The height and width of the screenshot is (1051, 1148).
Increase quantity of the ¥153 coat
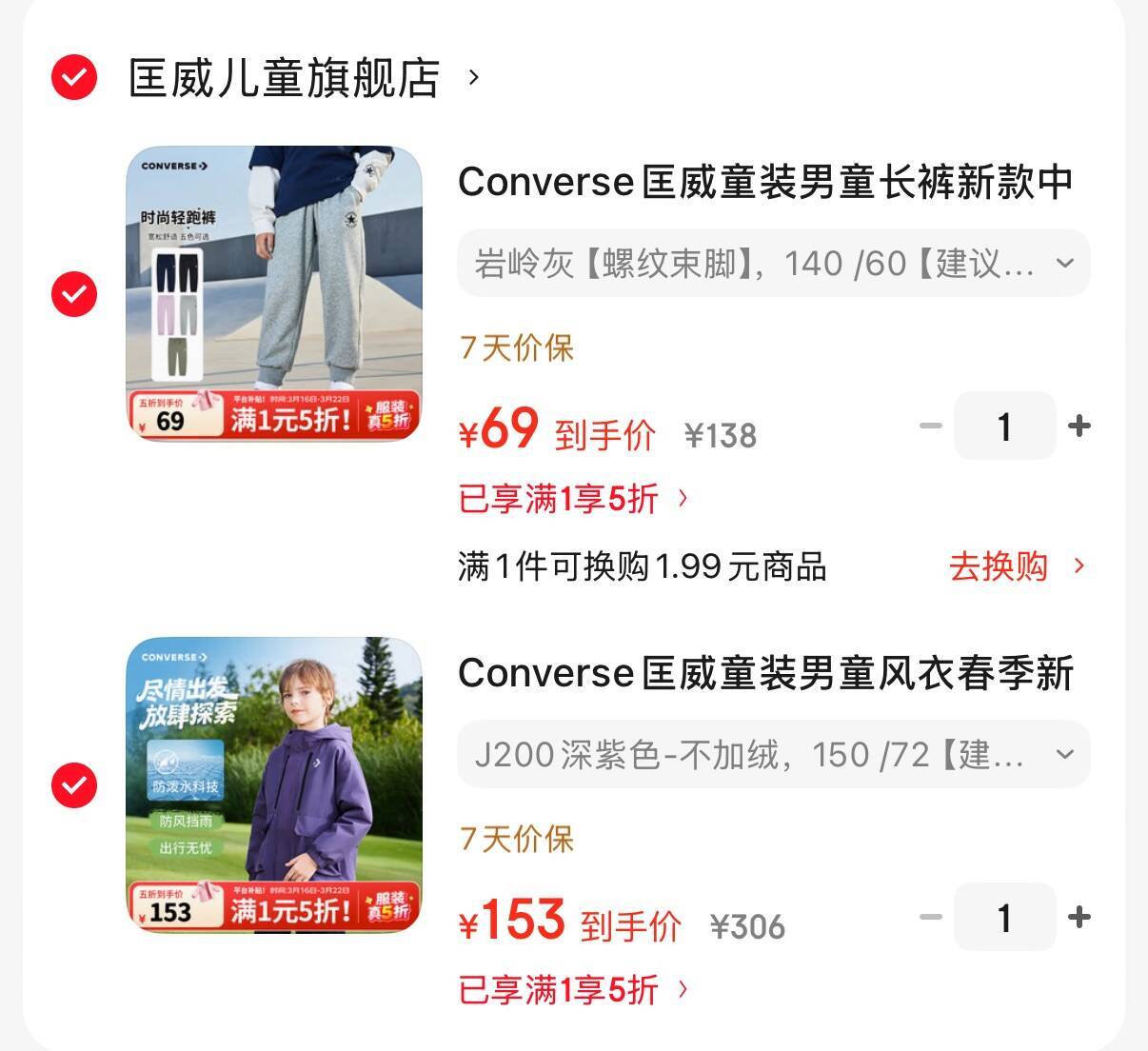[1079, 917]
